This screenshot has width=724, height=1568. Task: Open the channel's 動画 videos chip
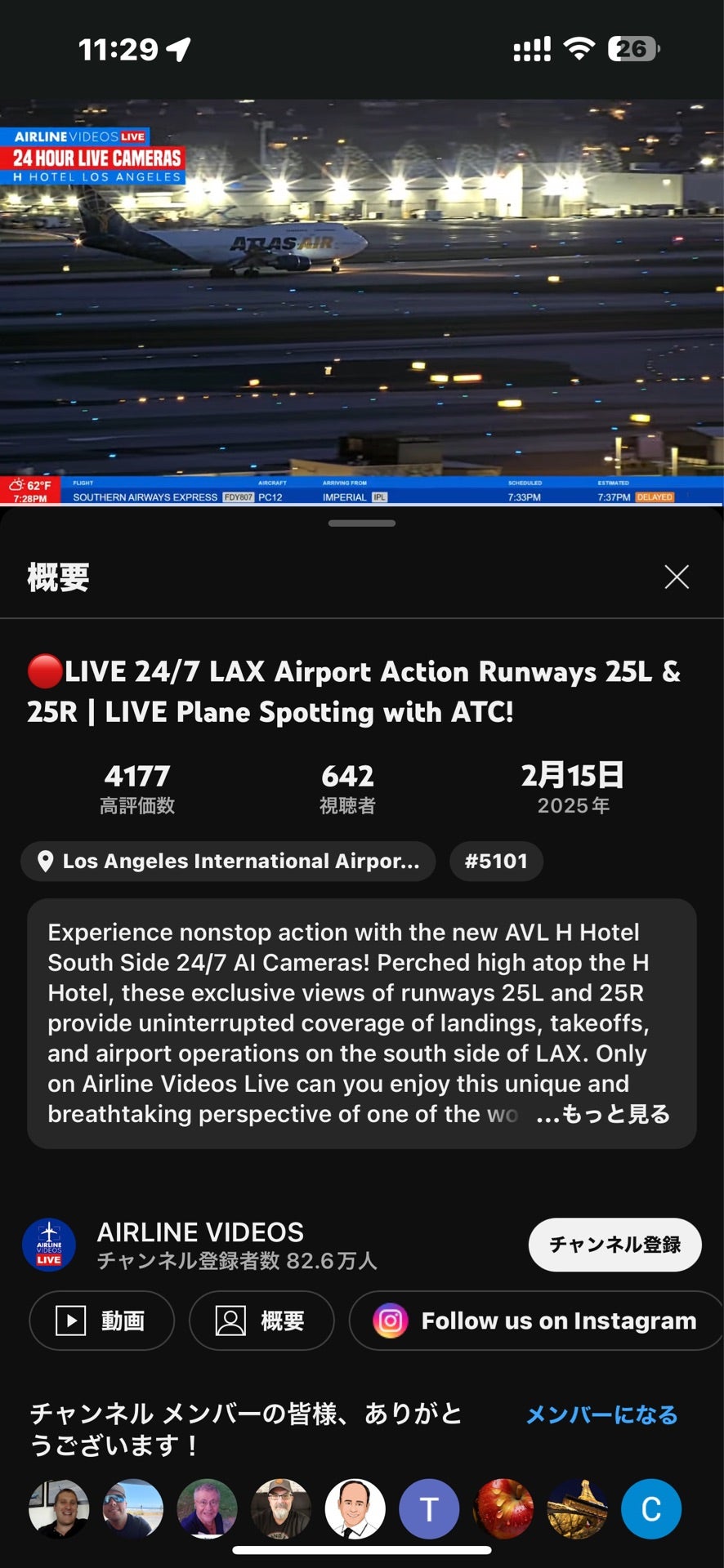(101, 1321)
